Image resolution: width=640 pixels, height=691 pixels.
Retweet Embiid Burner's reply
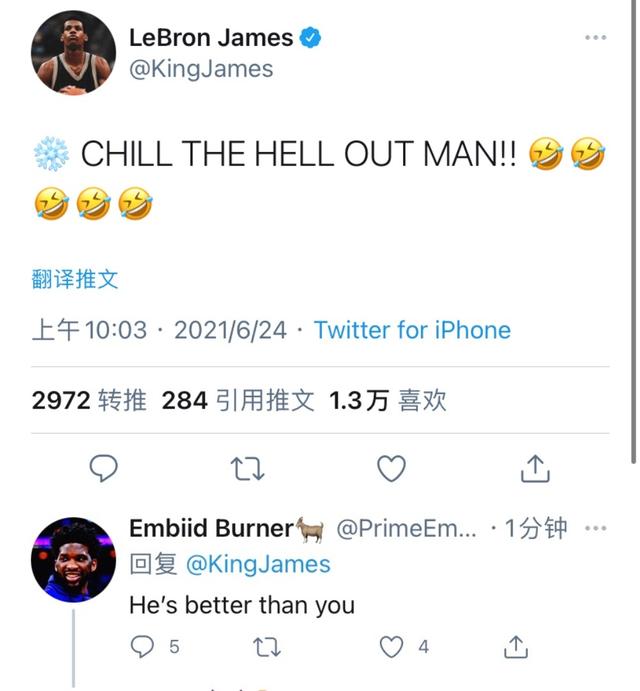[x=267, y=647]
